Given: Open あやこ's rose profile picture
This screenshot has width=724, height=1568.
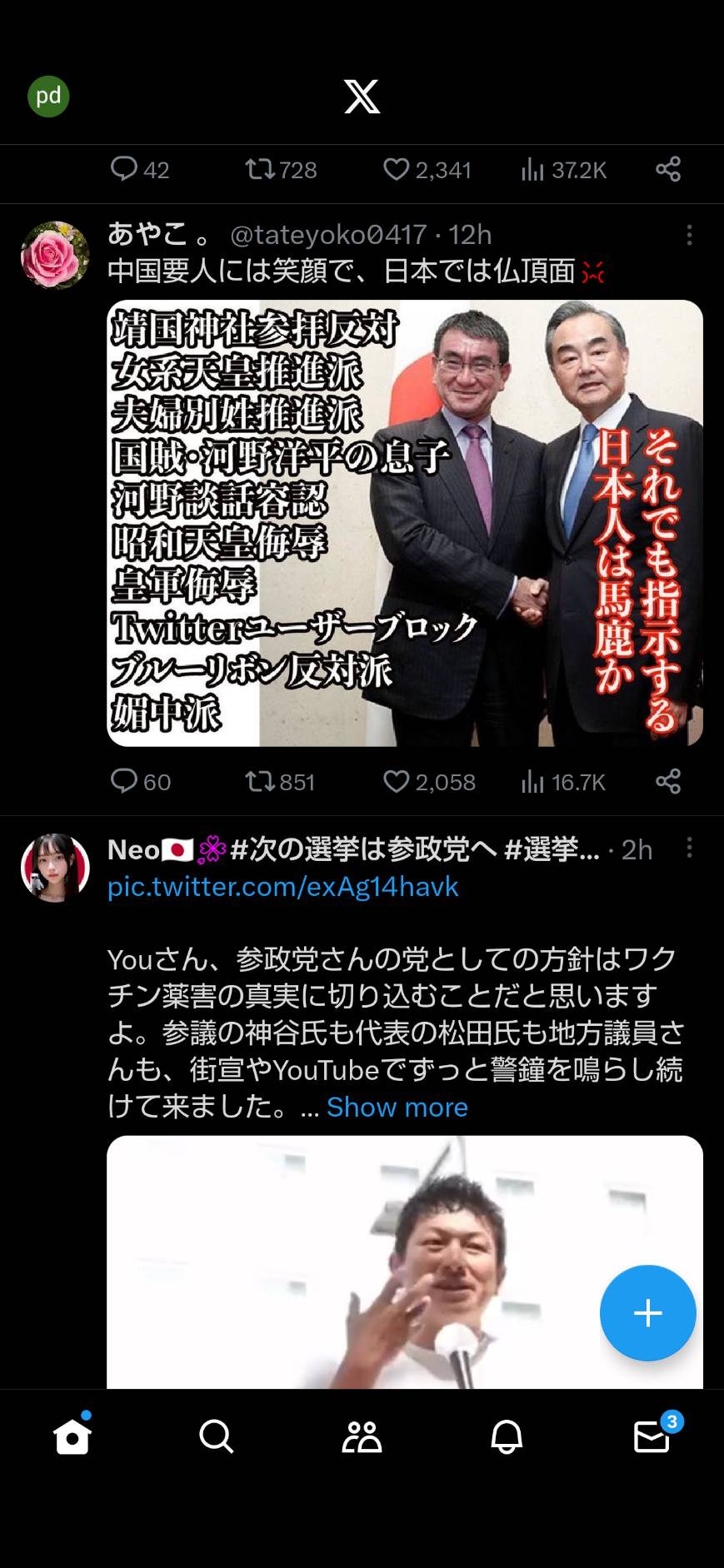Looking at the screenshot, I should pos(55,255).
